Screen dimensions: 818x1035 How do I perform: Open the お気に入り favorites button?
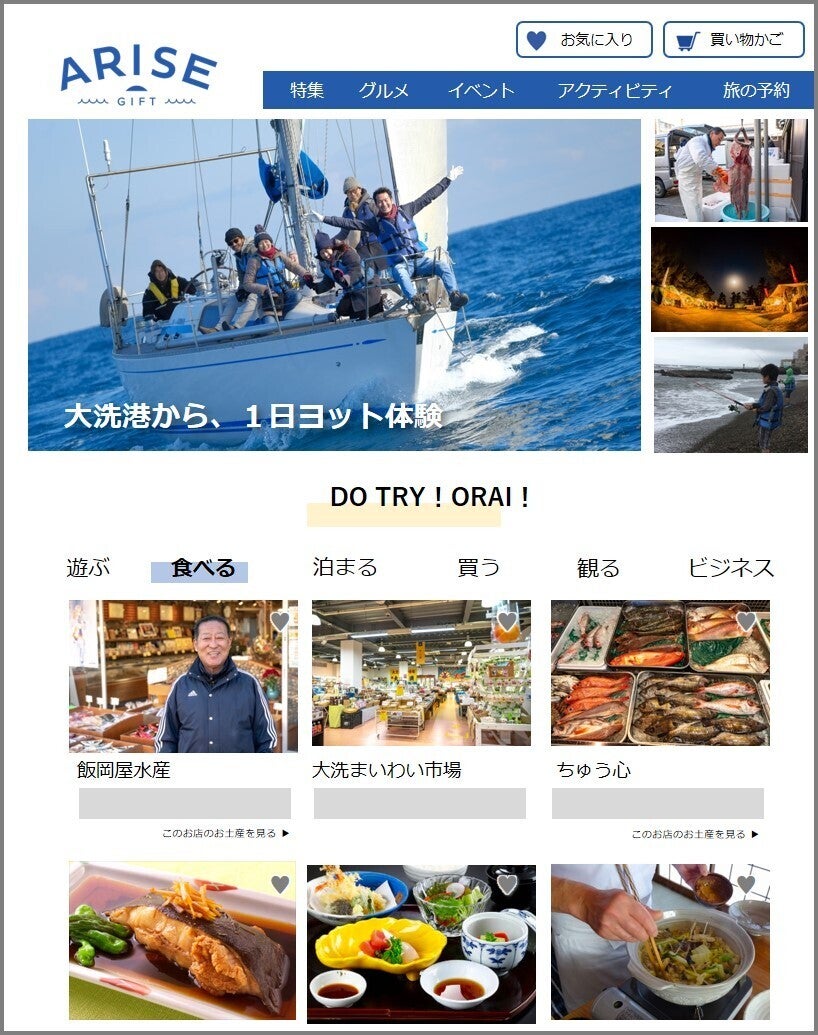(584, 40)
